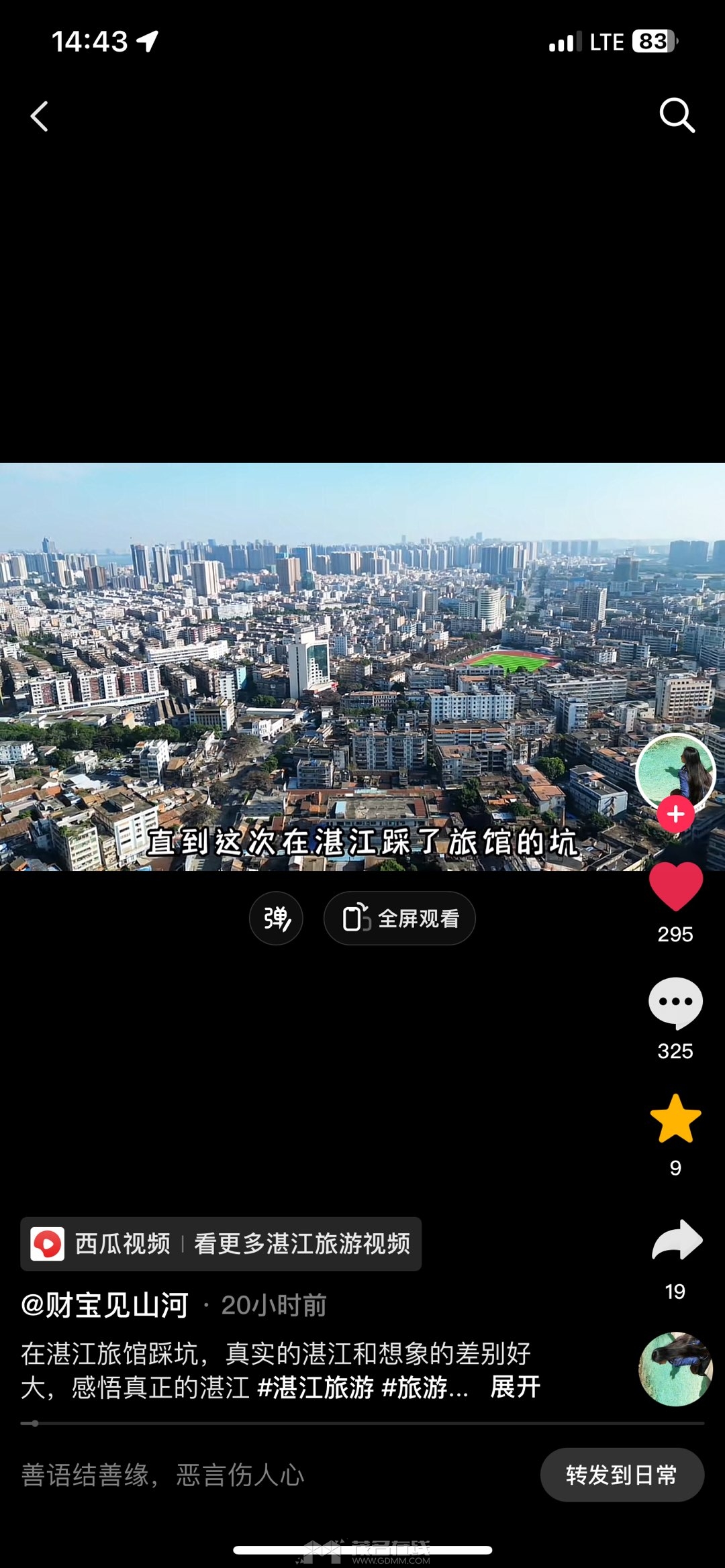
Task: Tap the round music disc icon
Action: [675, 1369]
